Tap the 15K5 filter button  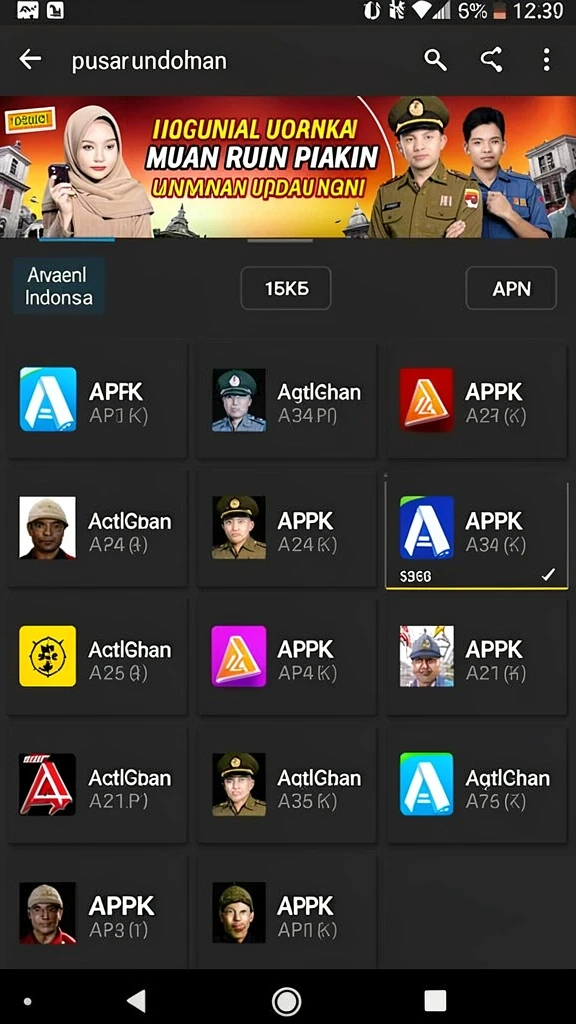286,288
